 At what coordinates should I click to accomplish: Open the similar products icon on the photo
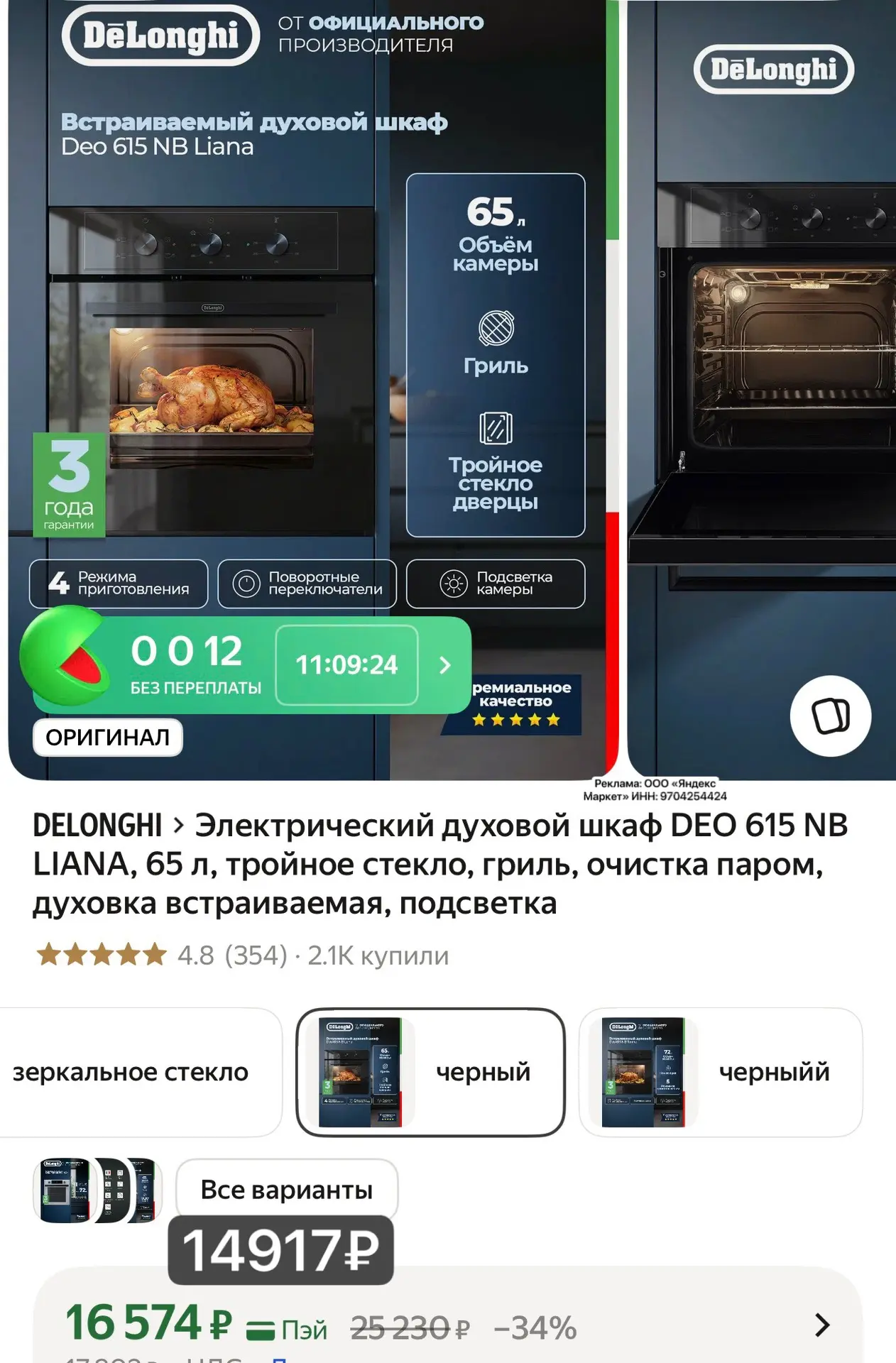pyautogui.click(x=831, y=716)
